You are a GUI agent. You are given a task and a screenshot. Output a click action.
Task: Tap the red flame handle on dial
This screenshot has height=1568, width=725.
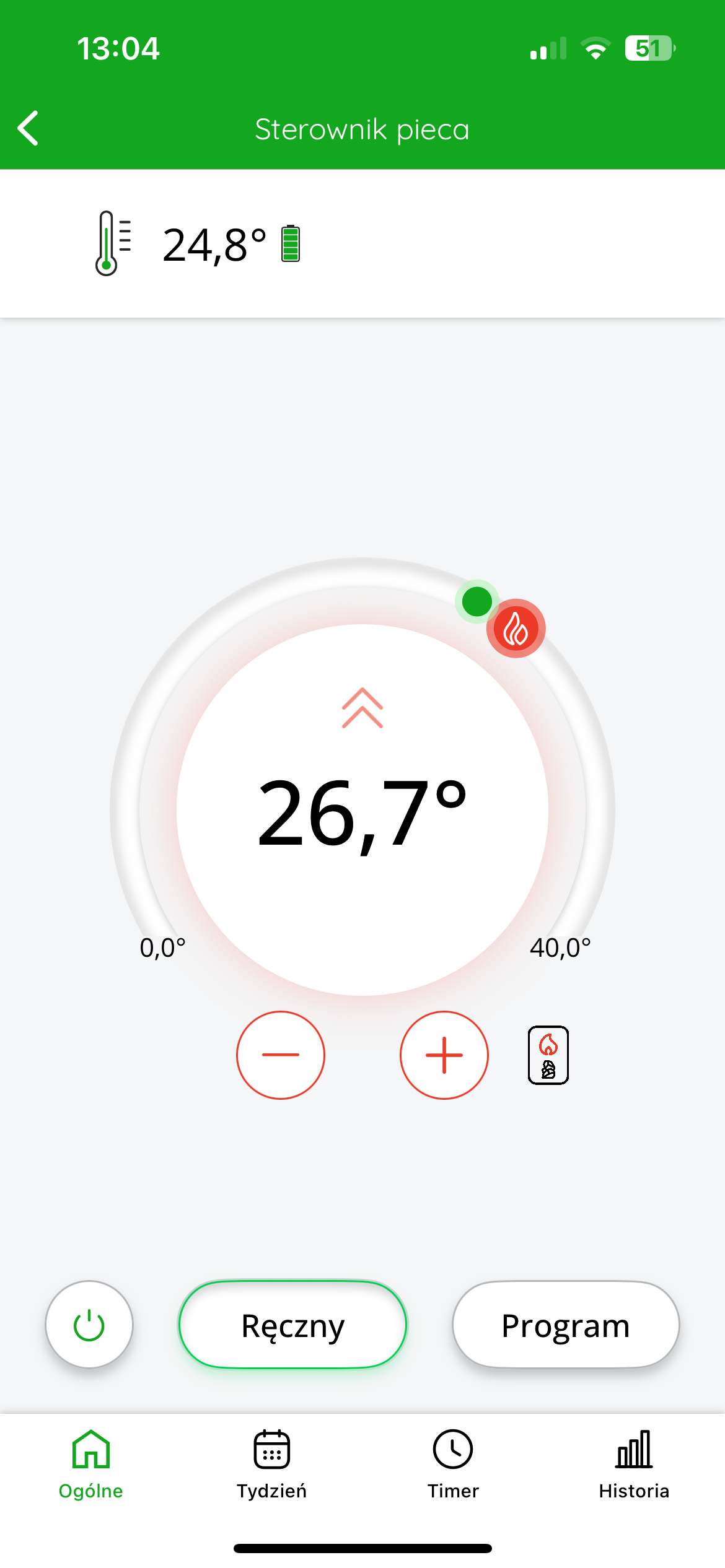pos(516,629)
